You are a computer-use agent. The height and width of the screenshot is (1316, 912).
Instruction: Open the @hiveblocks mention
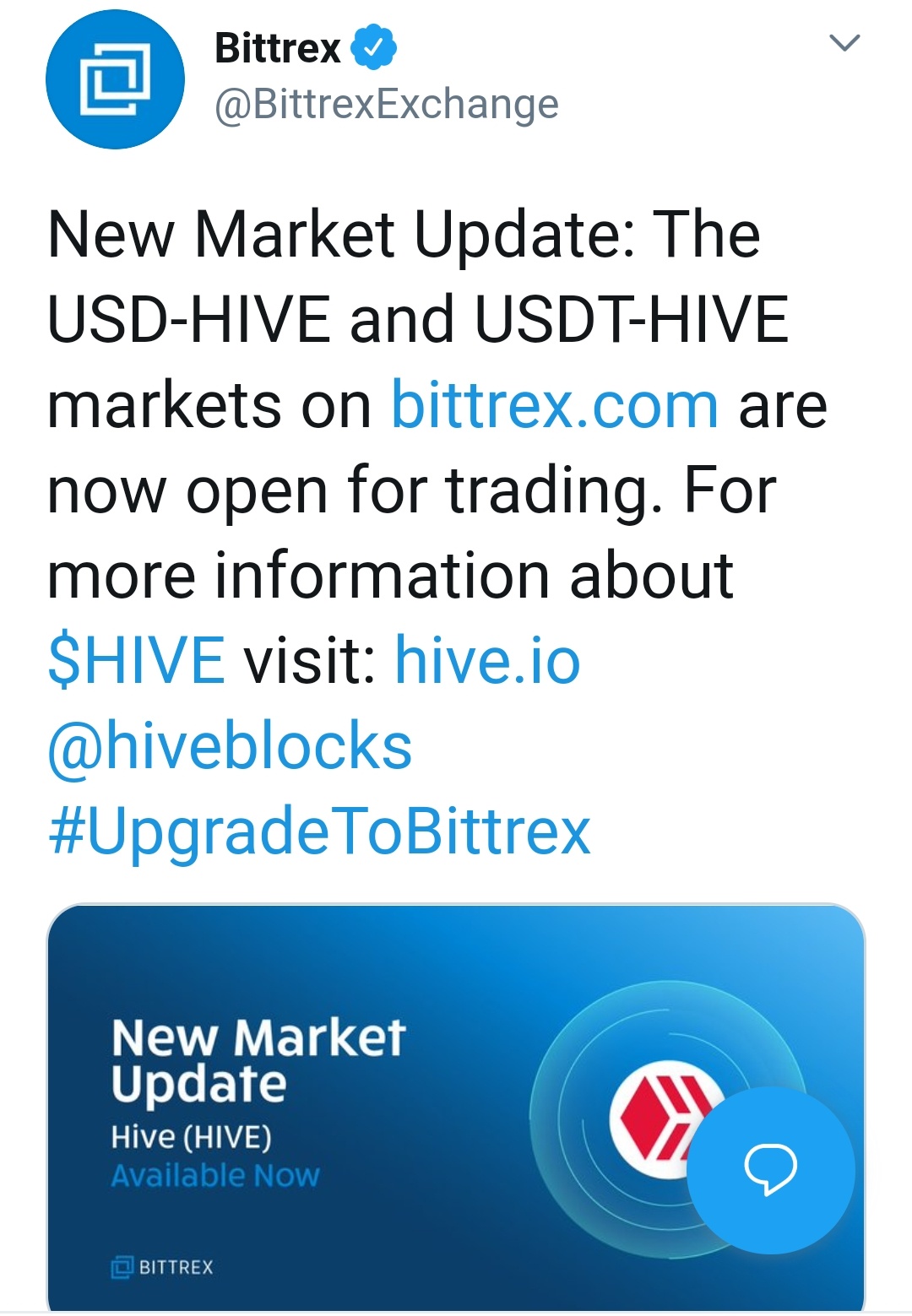(230, 746)
